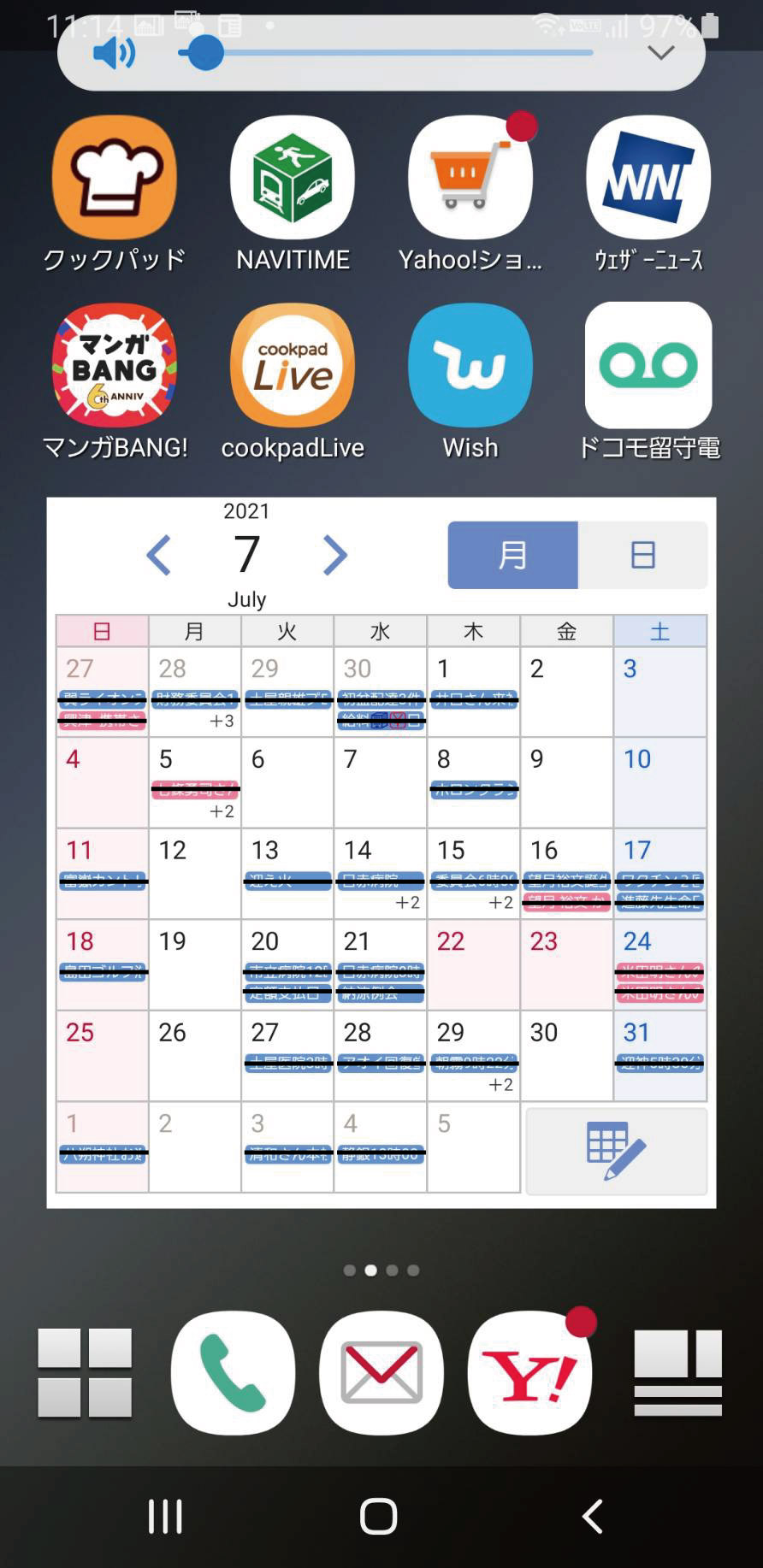Image resolution: width=763 pixels, height=1568 pixels.
Task: Launch the Yahoo! app in the dock
Action: click(530, 1373)
